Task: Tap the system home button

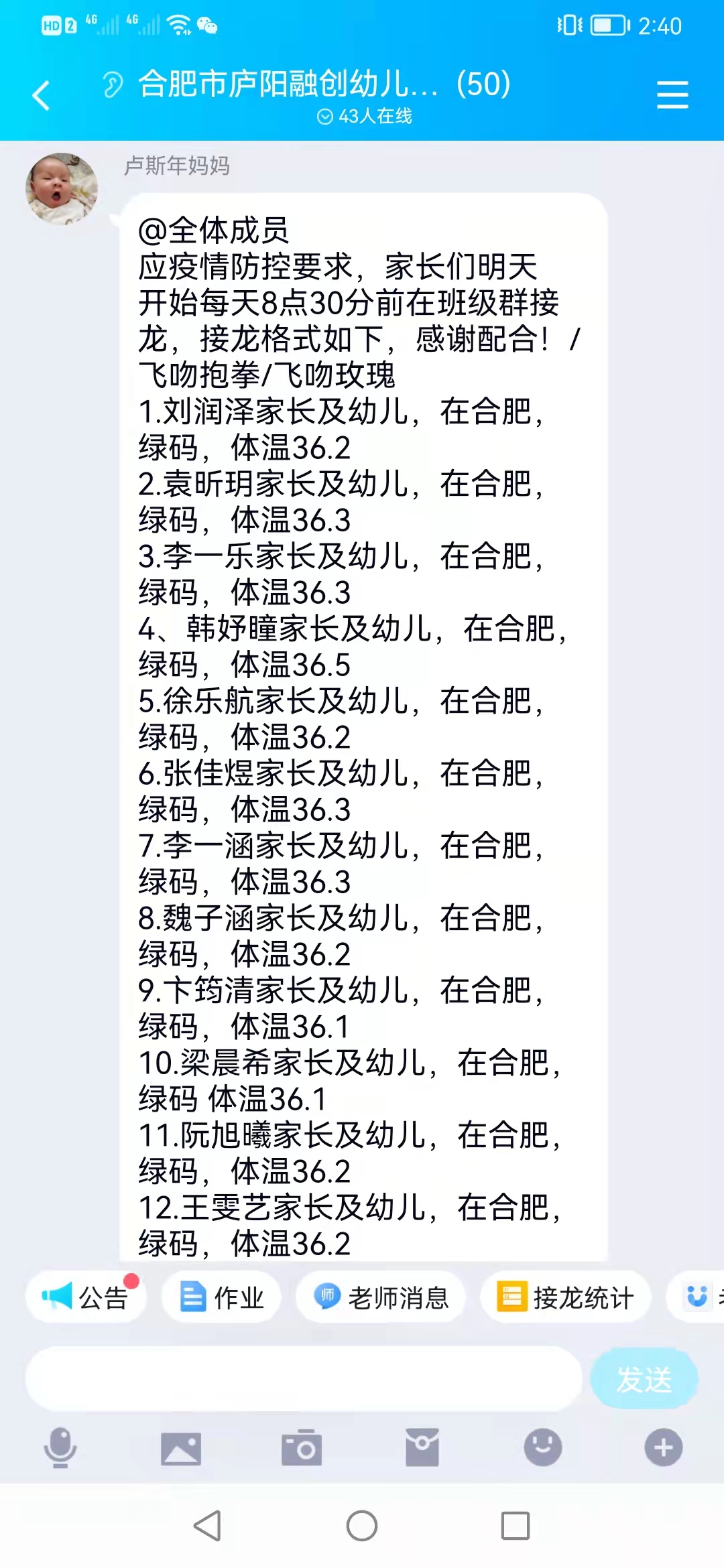Action: (x=362, y=1526)
